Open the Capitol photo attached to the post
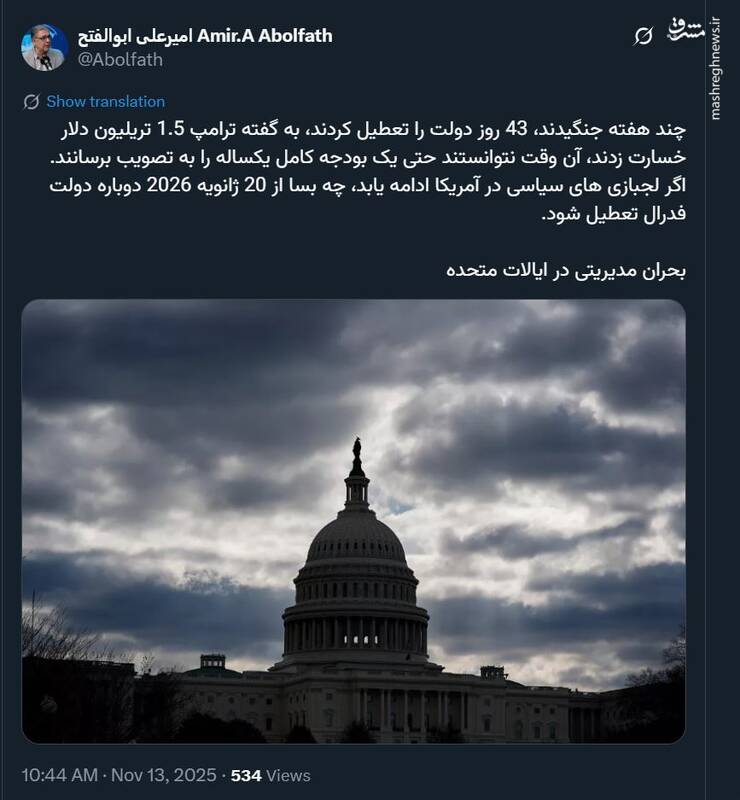Viewport: 740px width, 800px height. tap(354, 521)
